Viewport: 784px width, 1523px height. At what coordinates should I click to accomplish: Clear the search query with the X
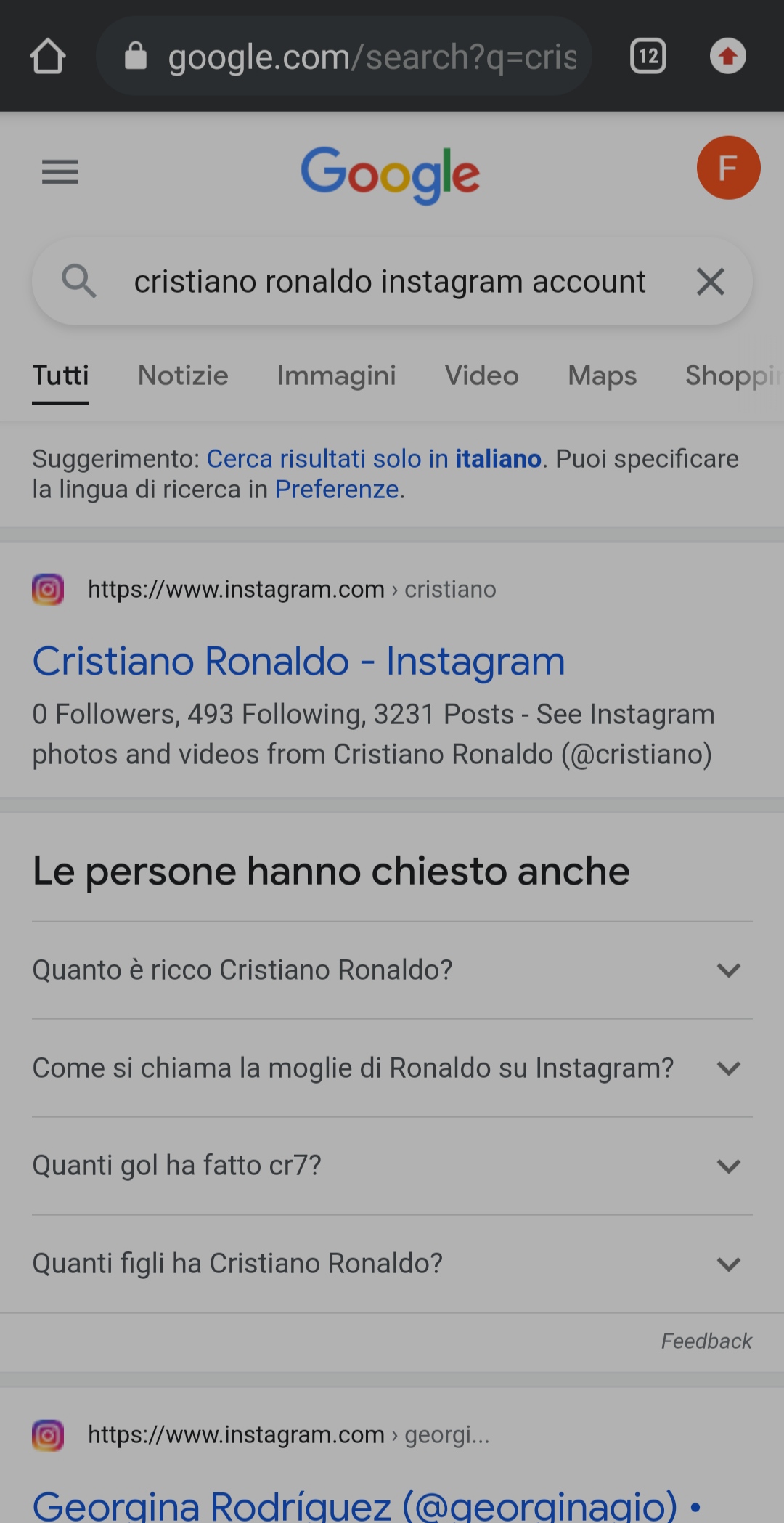(710, 281)
